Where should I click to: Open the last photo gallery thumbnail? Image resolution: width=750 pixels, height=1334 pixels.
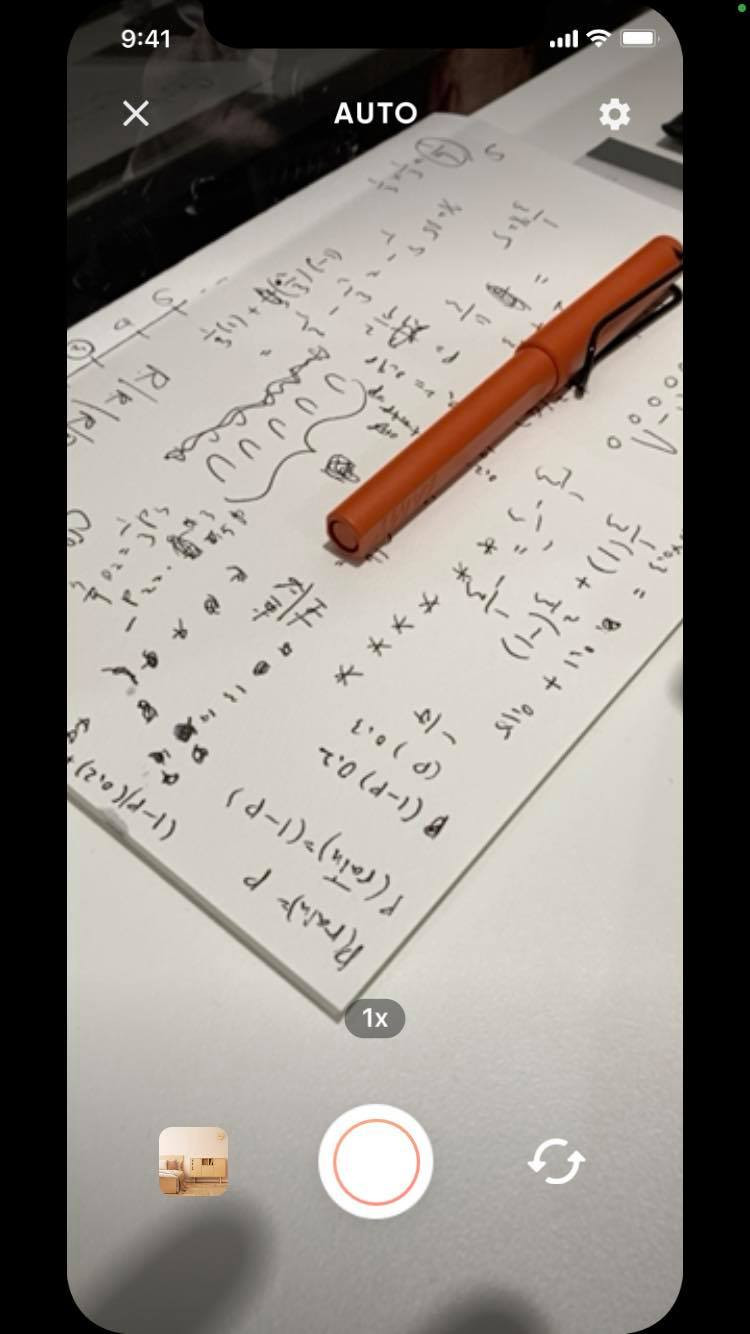(193, 1161)
